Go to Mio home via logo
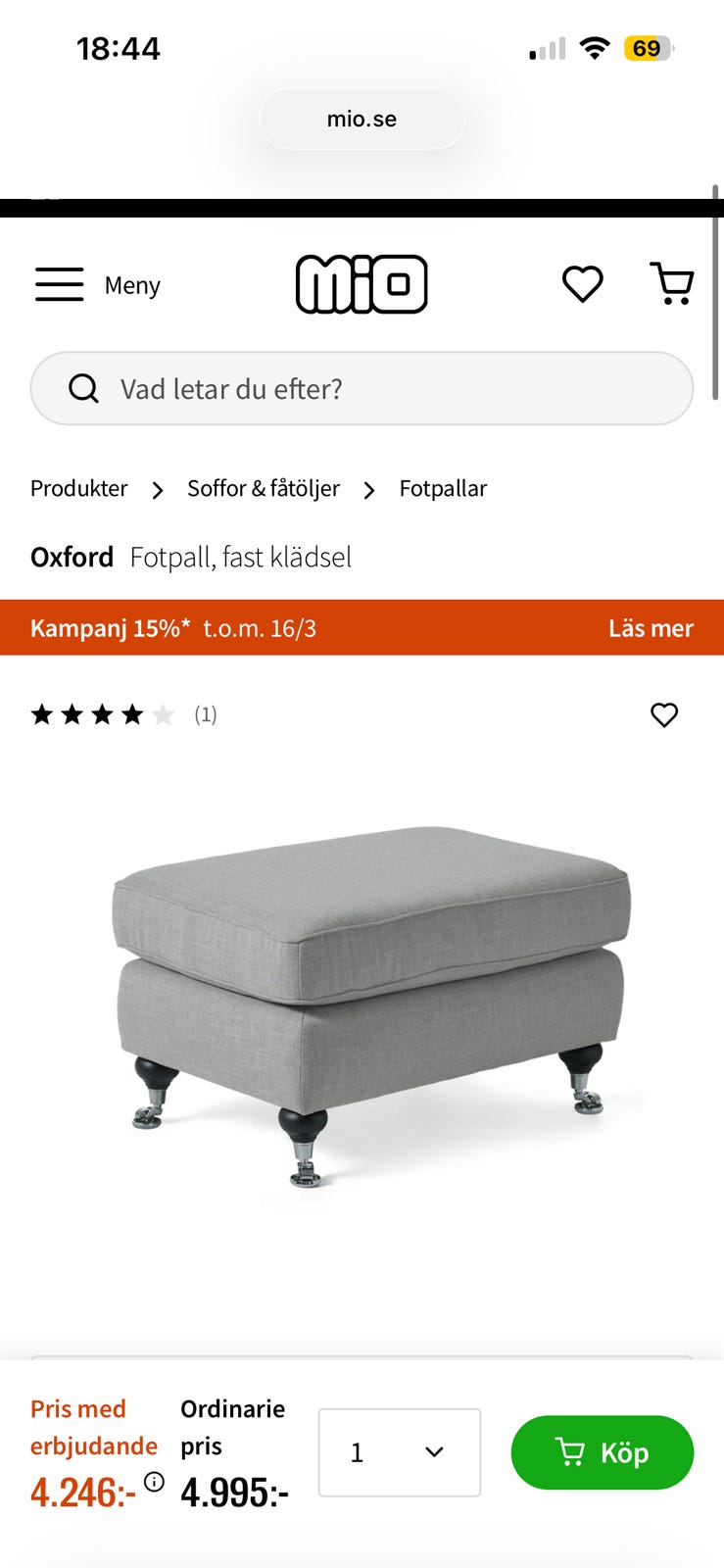Screen dimensions: 724x1568 click(x=362, y=284)
